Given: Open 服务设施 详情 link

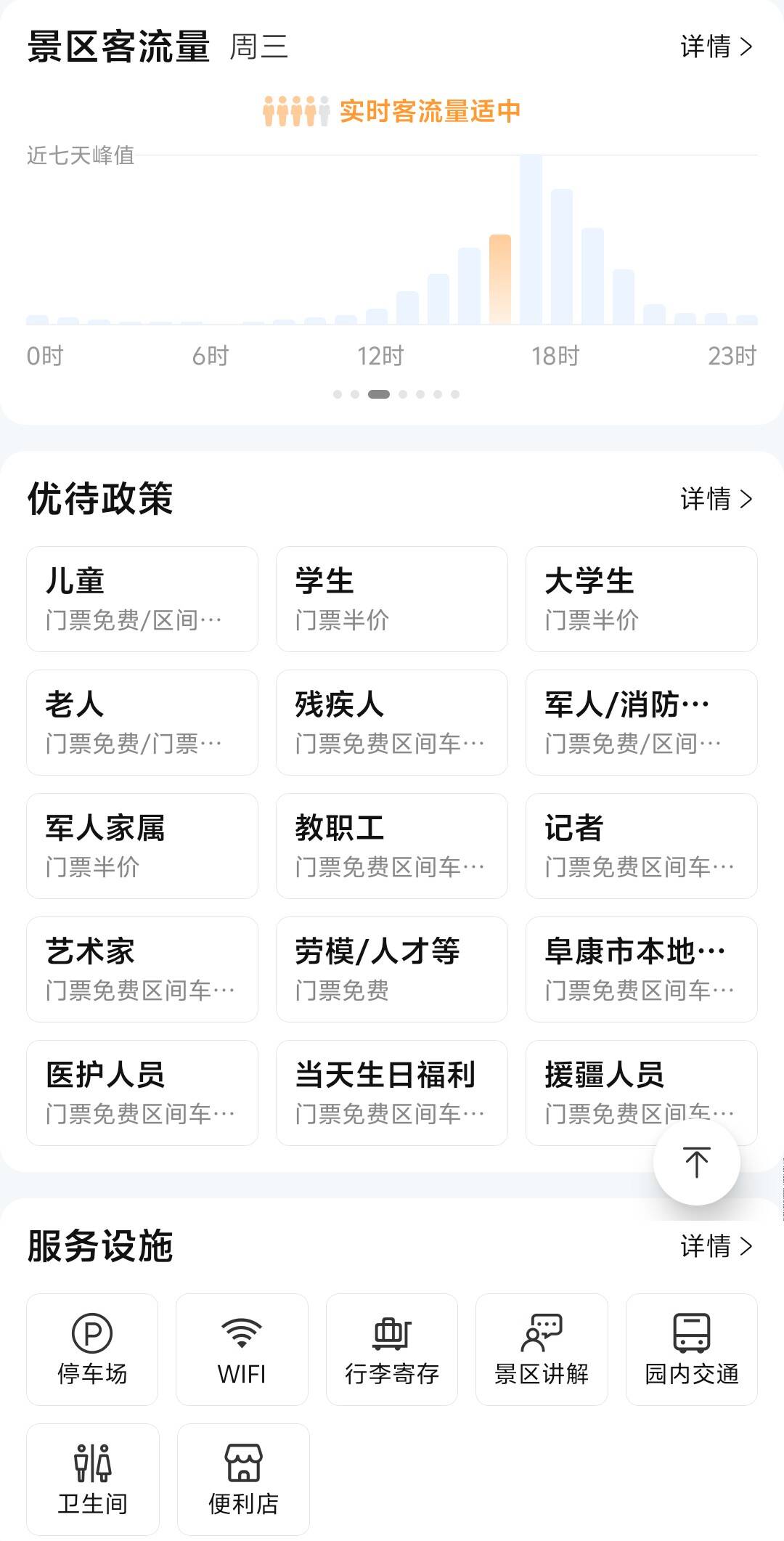Looking at the screenshot, I should (716, 1246).
